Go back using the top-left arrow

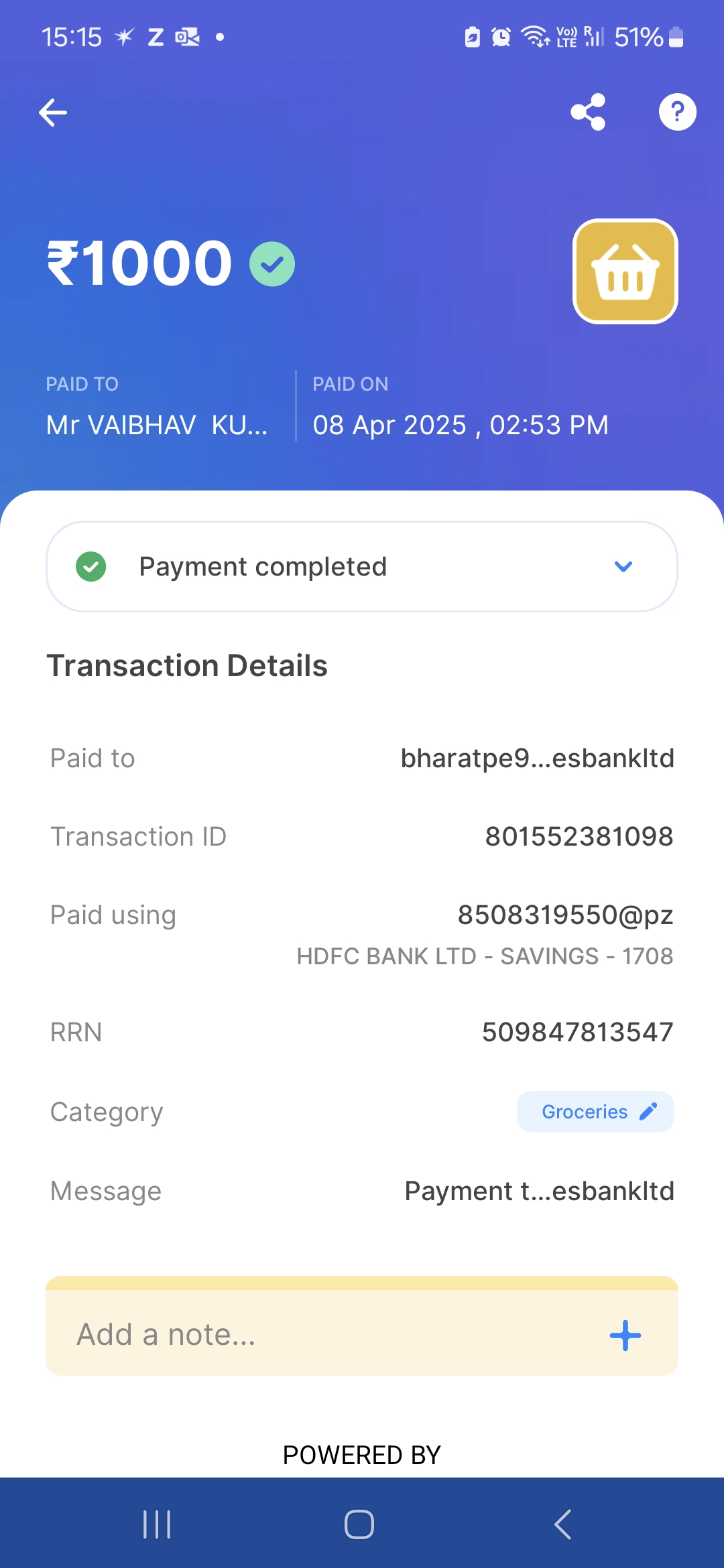click(x=53, y=112)
